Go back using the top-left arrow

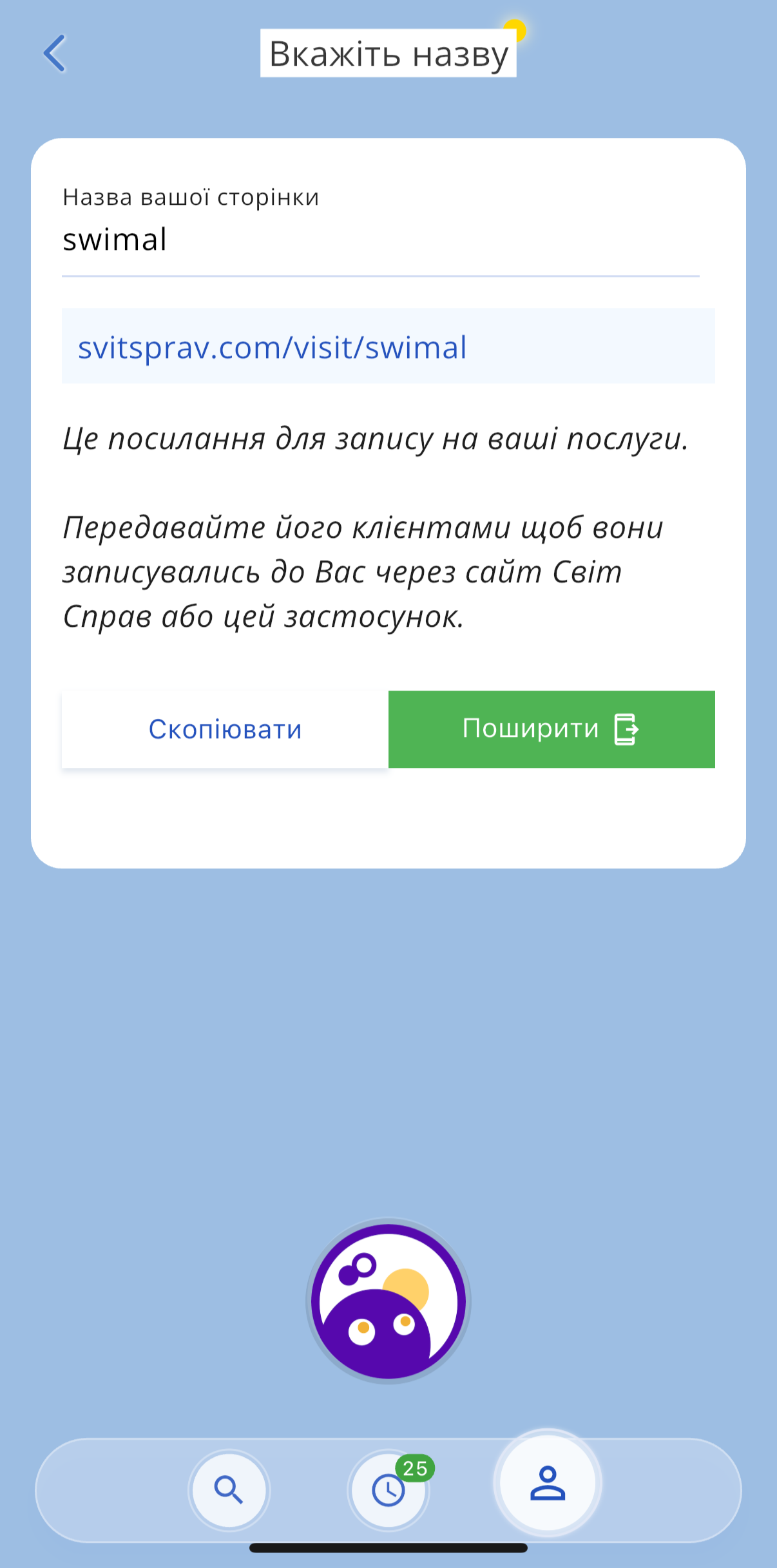click(x=55, y=53)
